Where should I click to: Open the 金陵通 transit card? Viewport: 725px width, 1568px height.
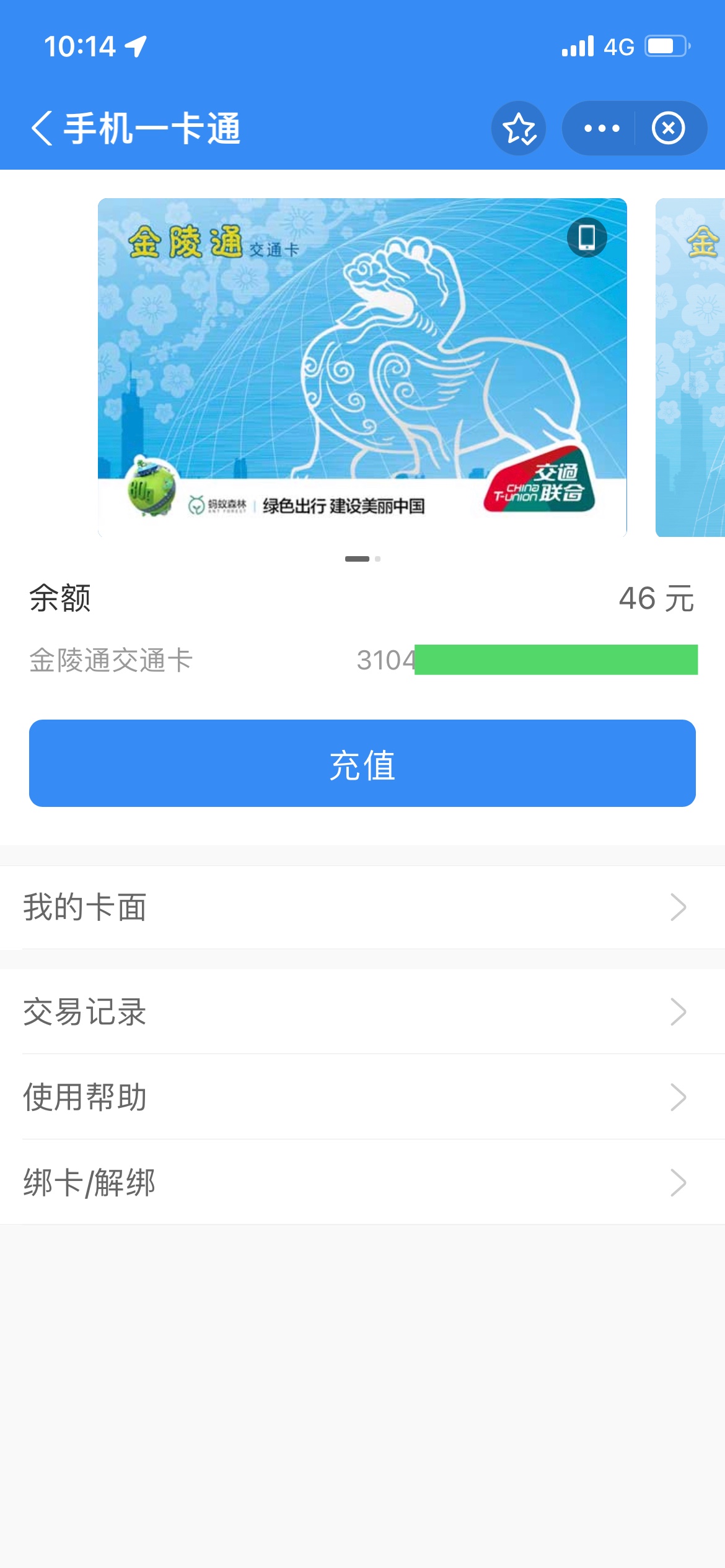point(362,367)
